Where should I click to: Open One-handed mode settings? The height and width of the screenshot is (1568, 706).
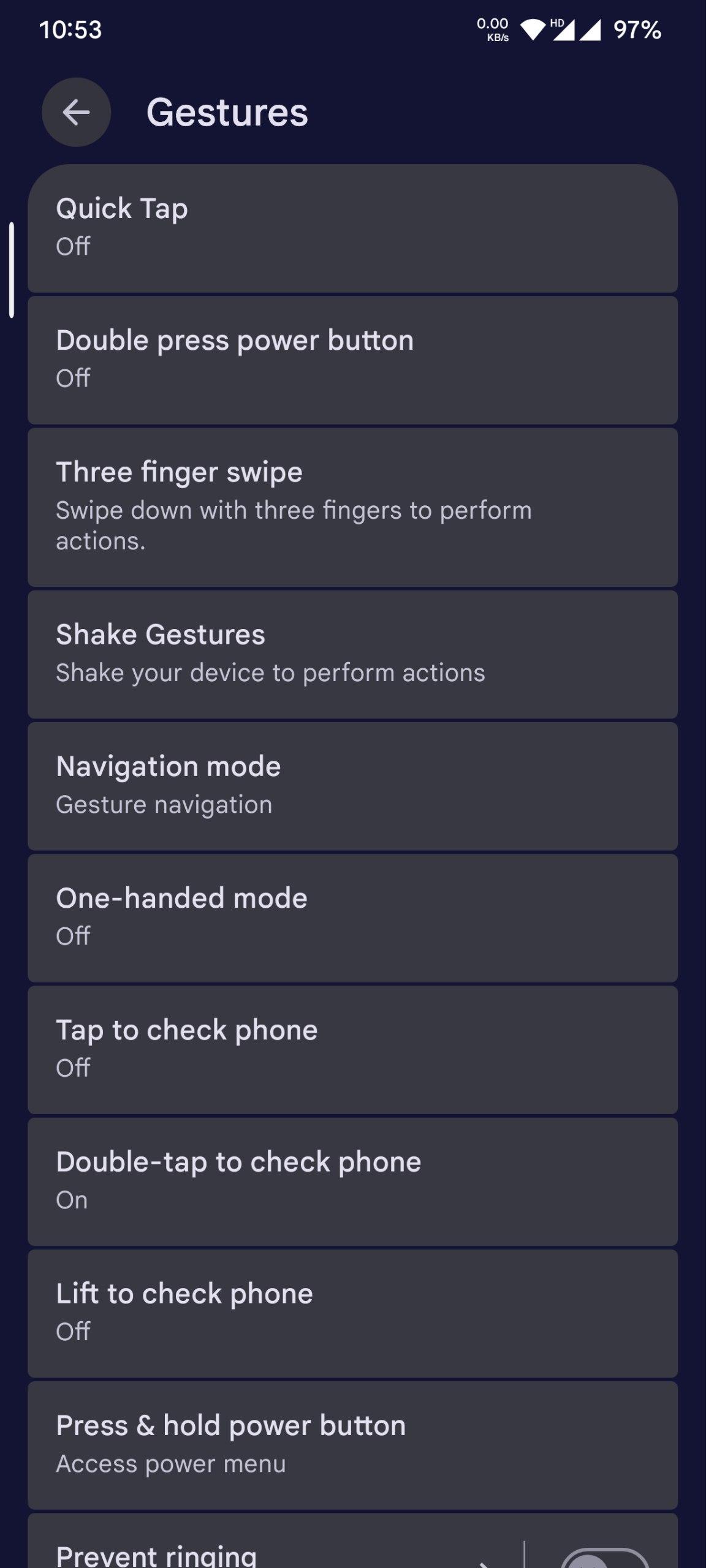[x=352, y=918]
